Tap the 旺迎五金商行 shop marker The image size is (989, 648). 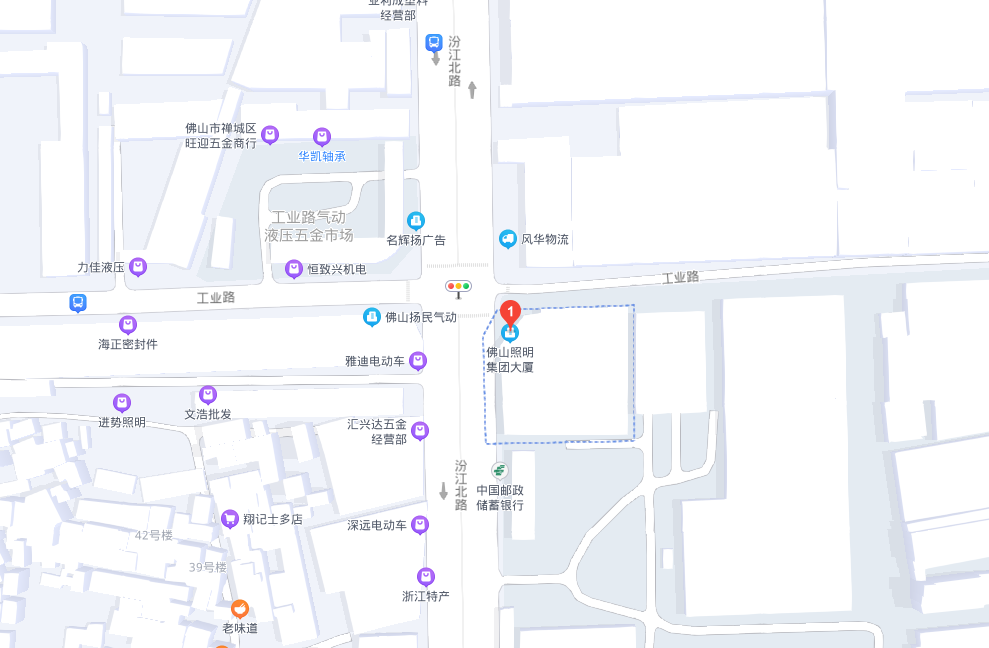270,135
